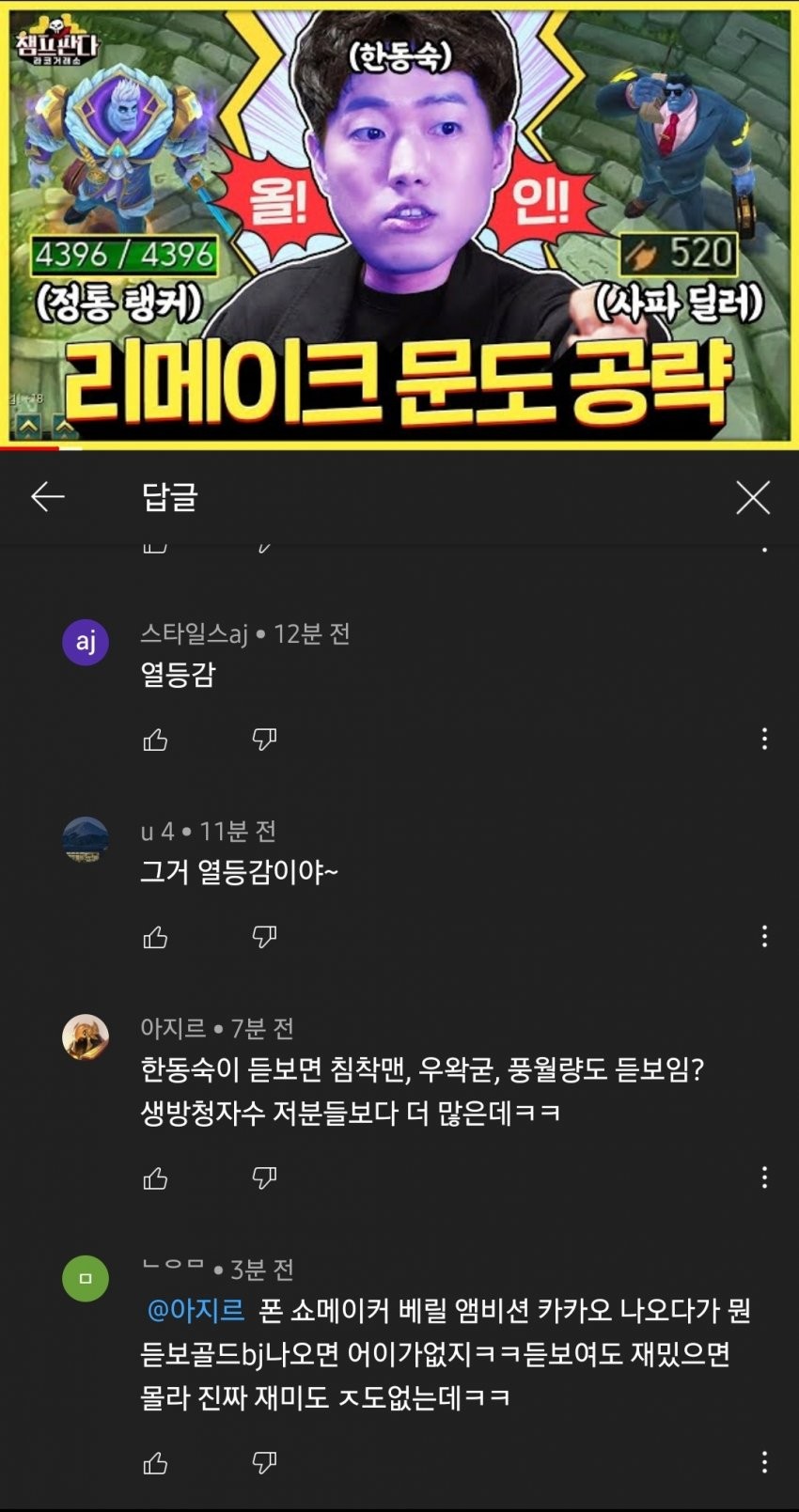Open overflow menu on u 4's comment
This screenshot has height=1512, width=799.
pyautogui.click(x=764, y=936)
